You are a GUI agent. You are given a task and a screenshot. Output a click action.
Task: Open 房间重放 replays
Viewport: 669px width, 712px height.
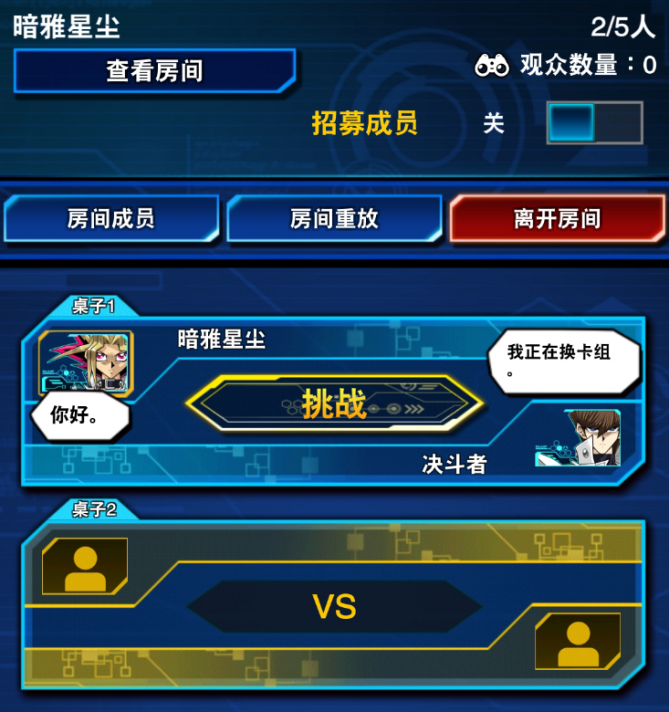pyautogui.click(x=334, y=219)
